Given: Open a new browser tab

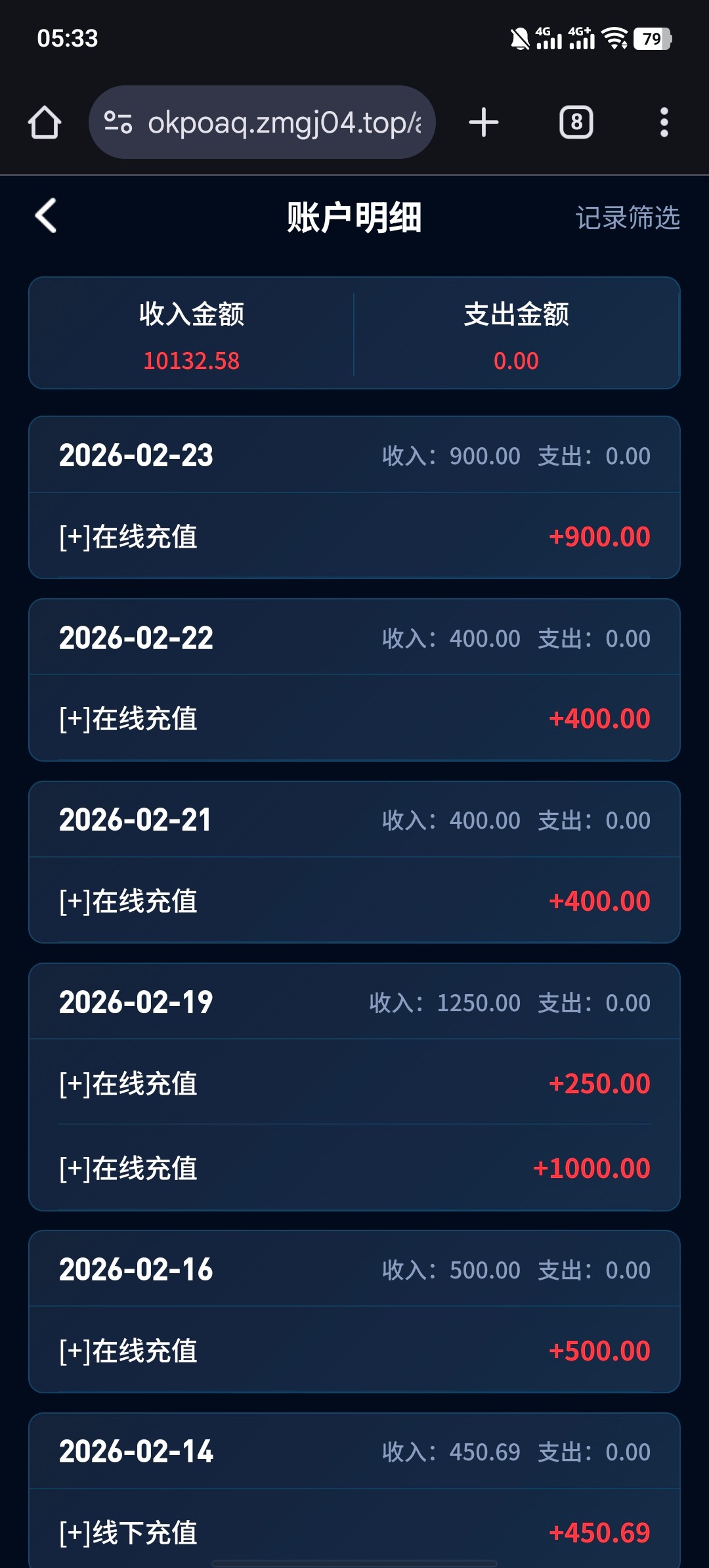Looking at the screenshot, I should (484, 123).
